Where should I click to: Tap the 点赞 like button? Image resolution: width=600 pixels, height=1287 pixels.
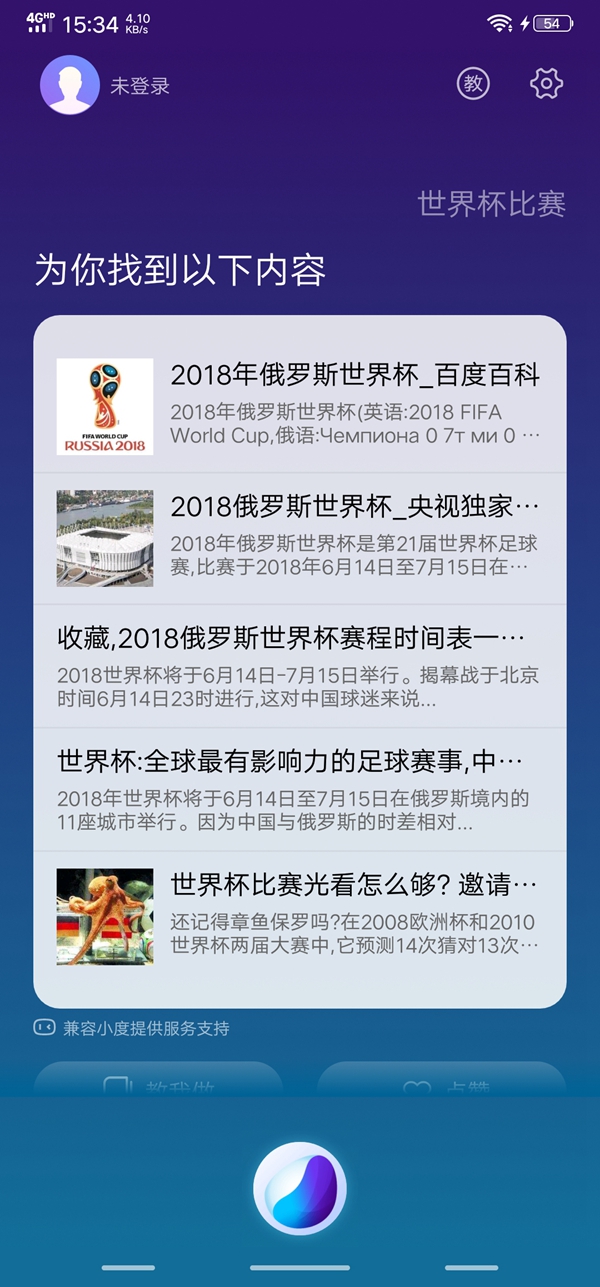coord(441,1083)
